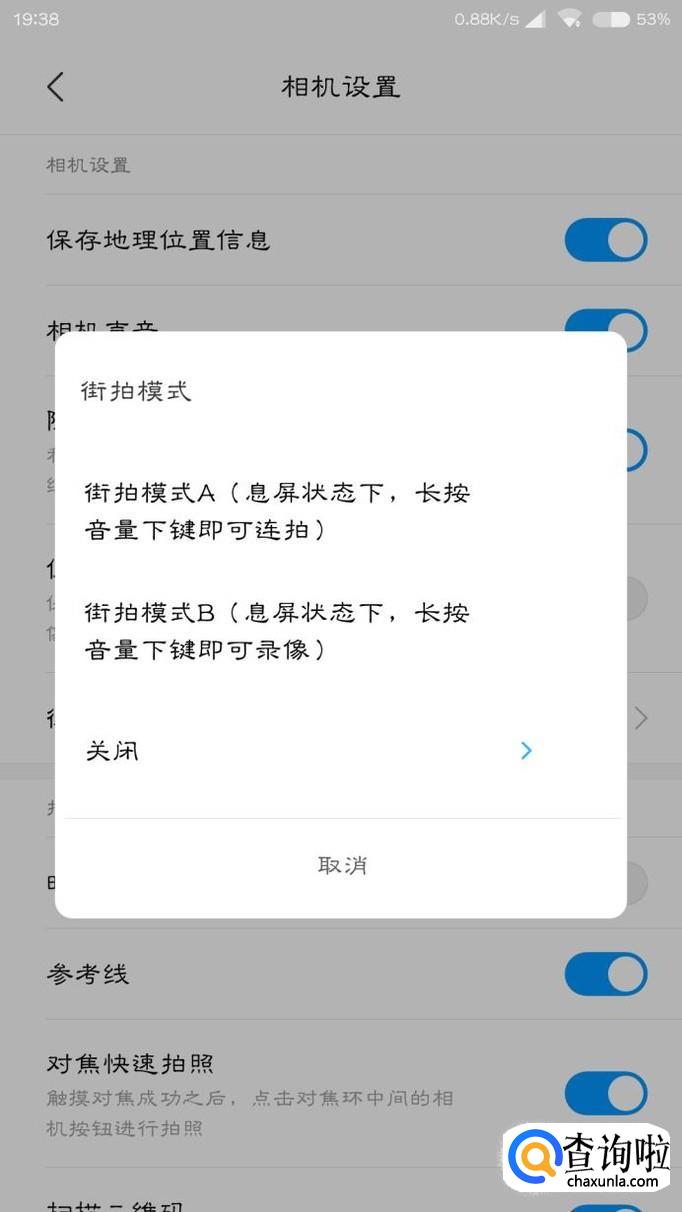Select 街拍模式B video recording option
Image resolution: width=682 pixels, height=1212 pixels.
point(340,631)
